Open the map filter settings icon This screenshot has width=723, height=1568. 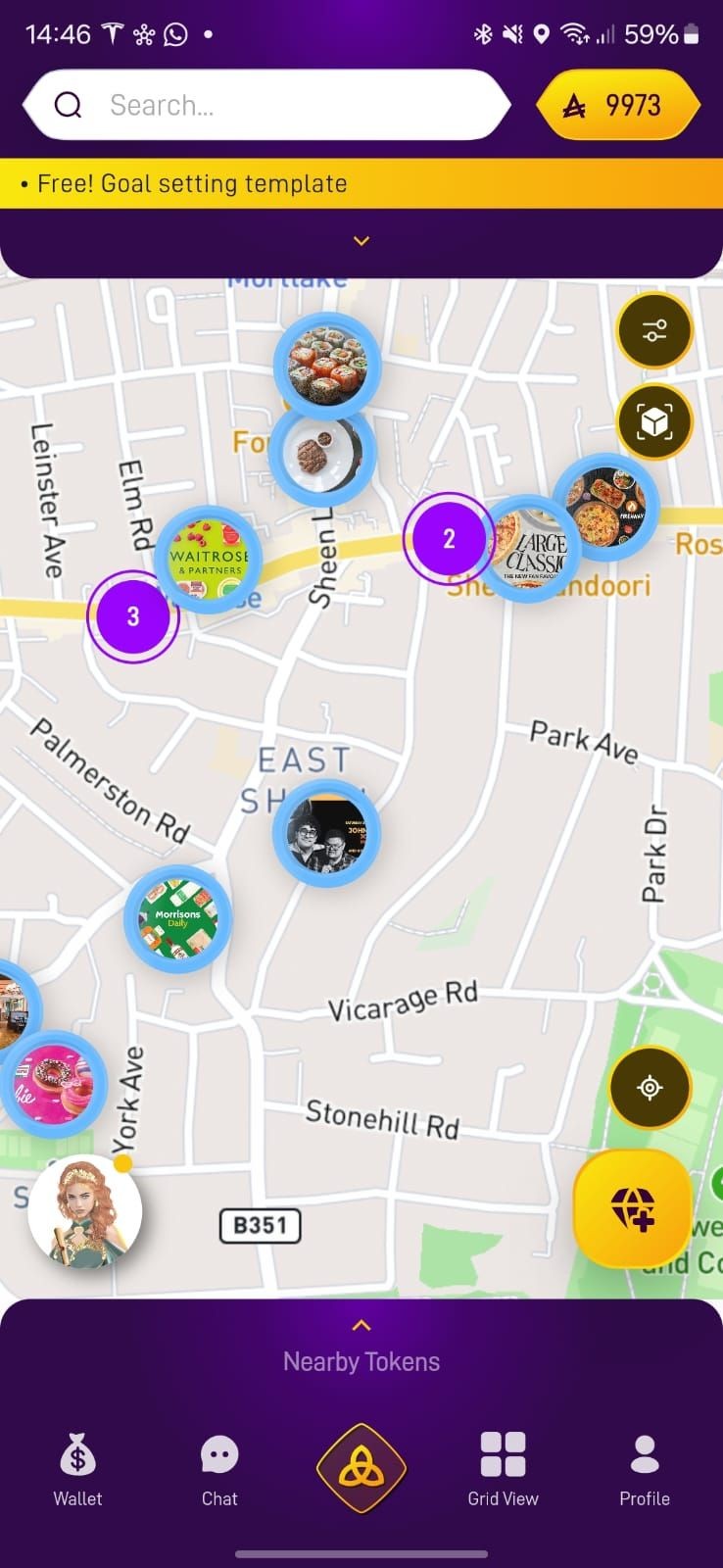click(653, 330)
